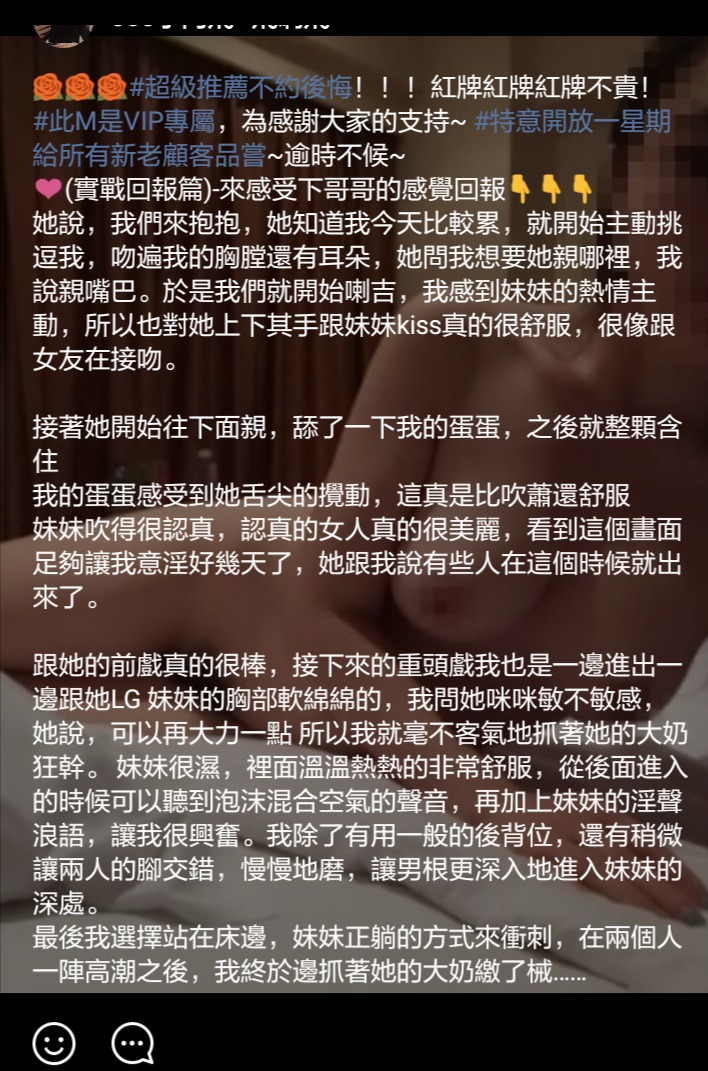Open the comments bubble icon
This screenshot has height=1071, width=708.
132,1043
